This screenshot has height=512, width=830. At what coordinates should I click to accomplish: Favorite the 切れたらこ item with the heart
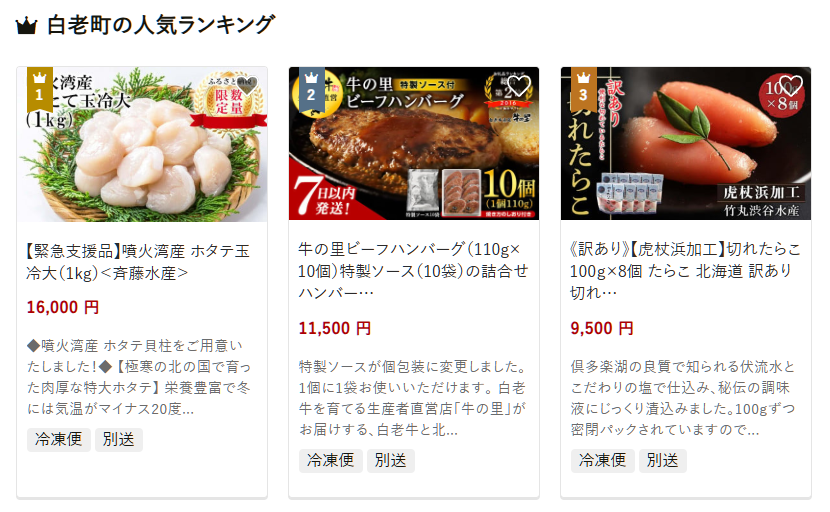point(789,88)
